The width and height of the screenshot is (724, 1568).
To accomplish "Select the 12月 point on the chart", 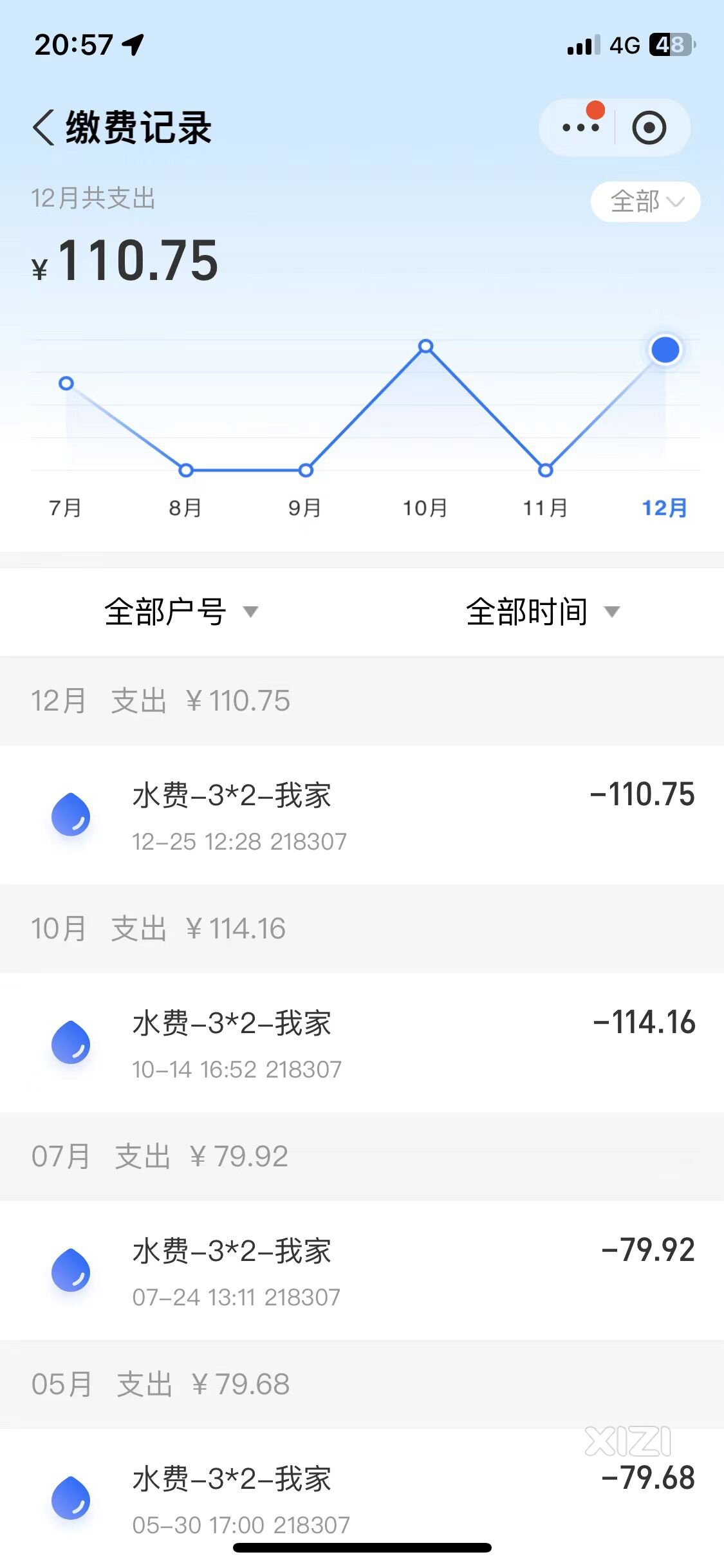I will tap(665, 350).
